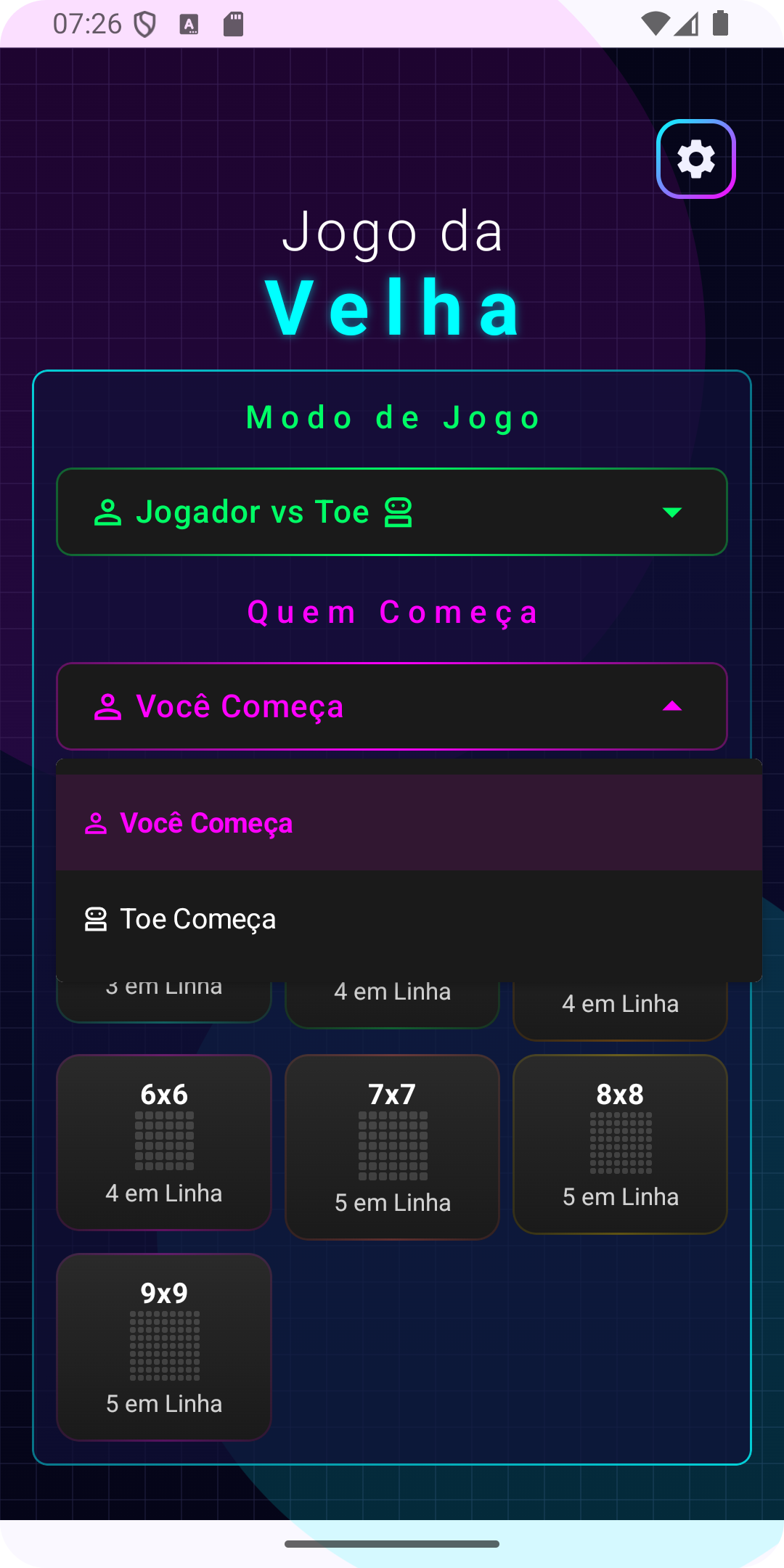Choose the Toe Começa option
Viewport: 784px width, 1568px height.
tap(409, 919)
